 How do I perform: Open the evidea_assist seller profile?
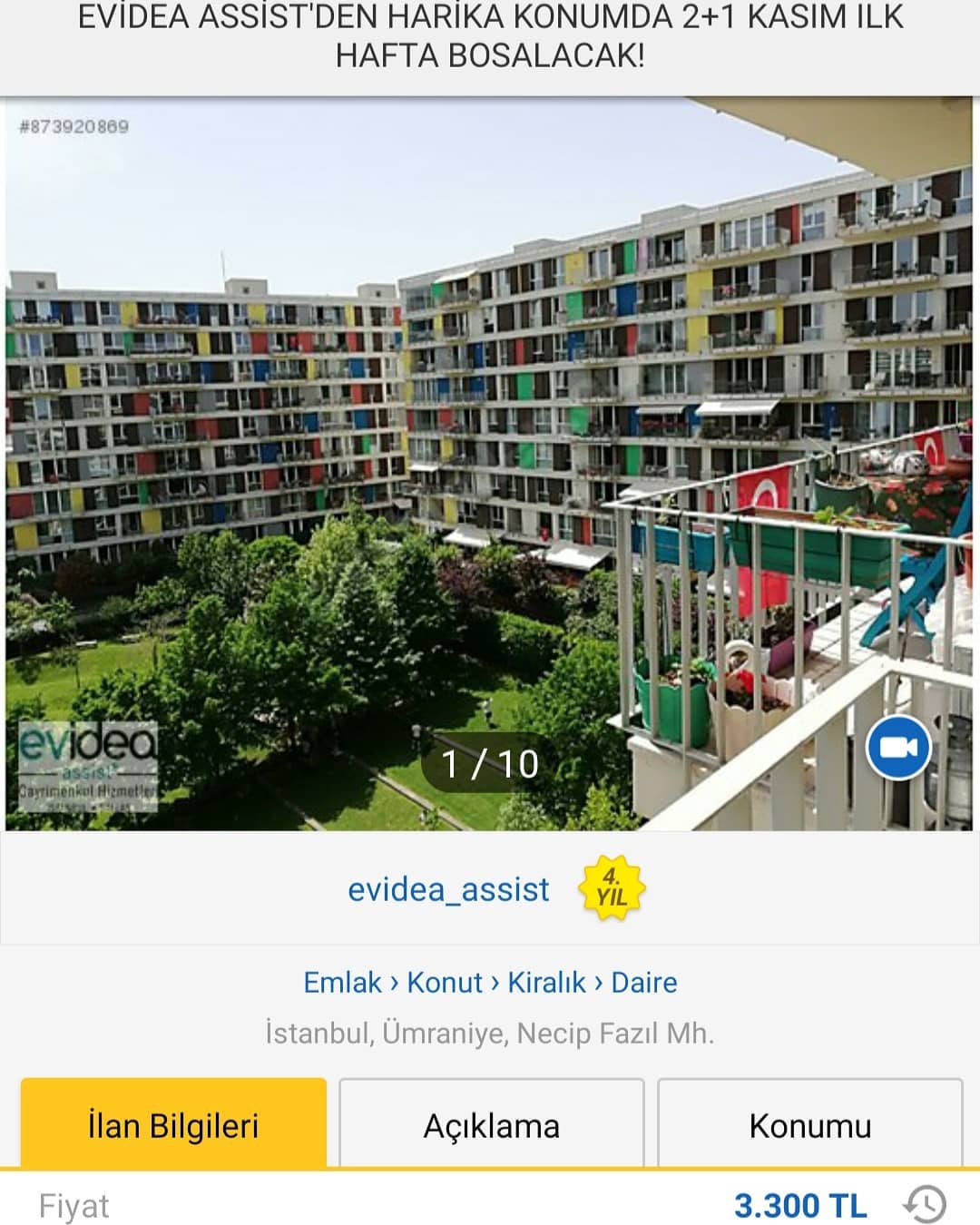tap(448, 889)
